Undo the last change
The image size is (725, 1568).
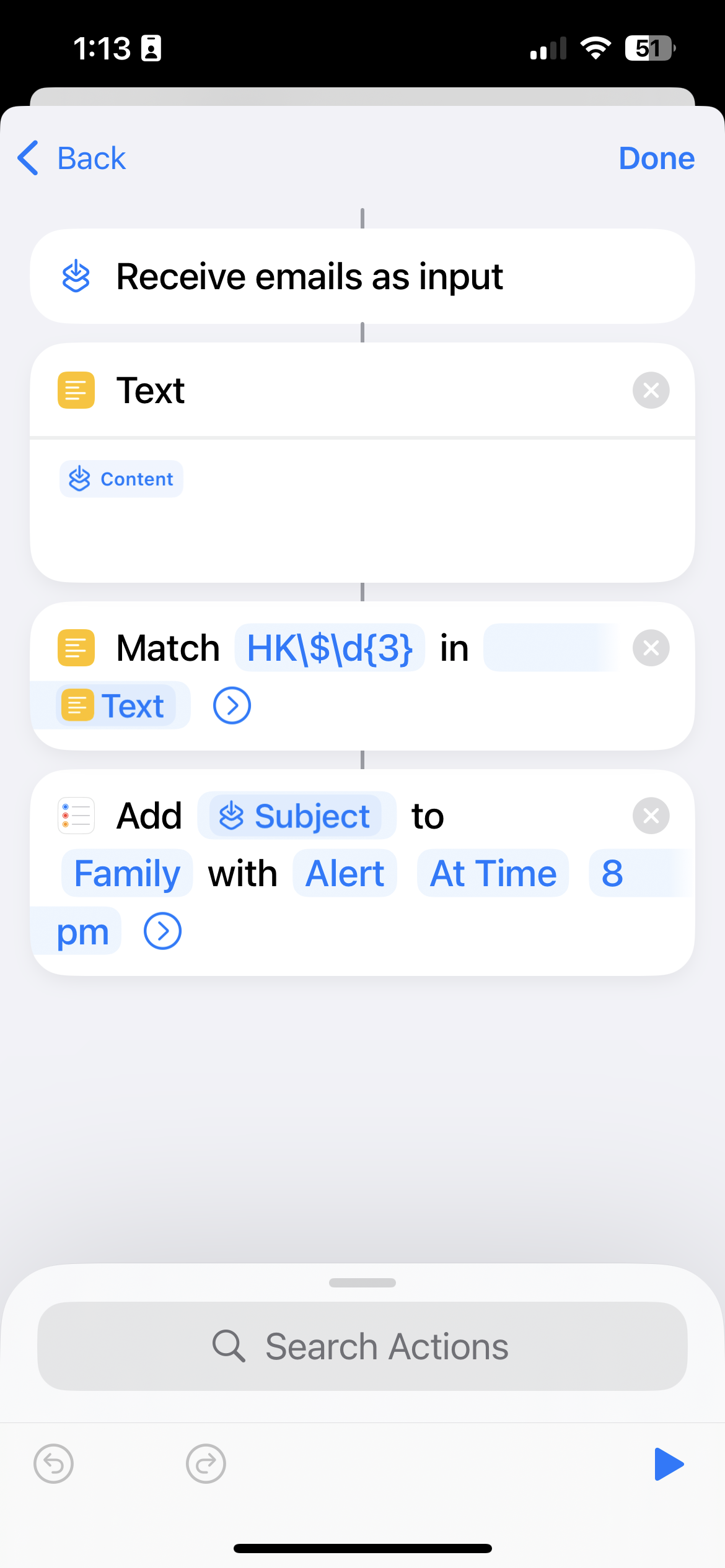pos(54,1464)
